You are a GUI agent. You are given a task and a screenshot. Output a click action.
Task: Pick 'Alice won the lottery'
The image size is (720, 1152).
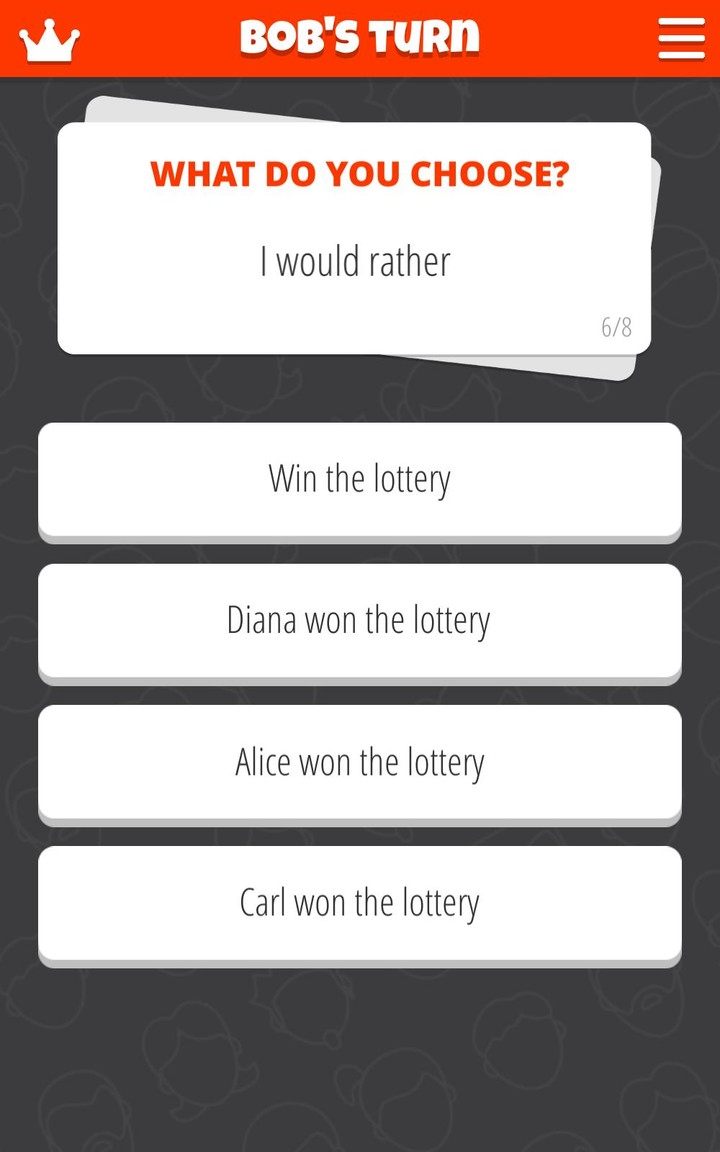(x=360, y=762)
